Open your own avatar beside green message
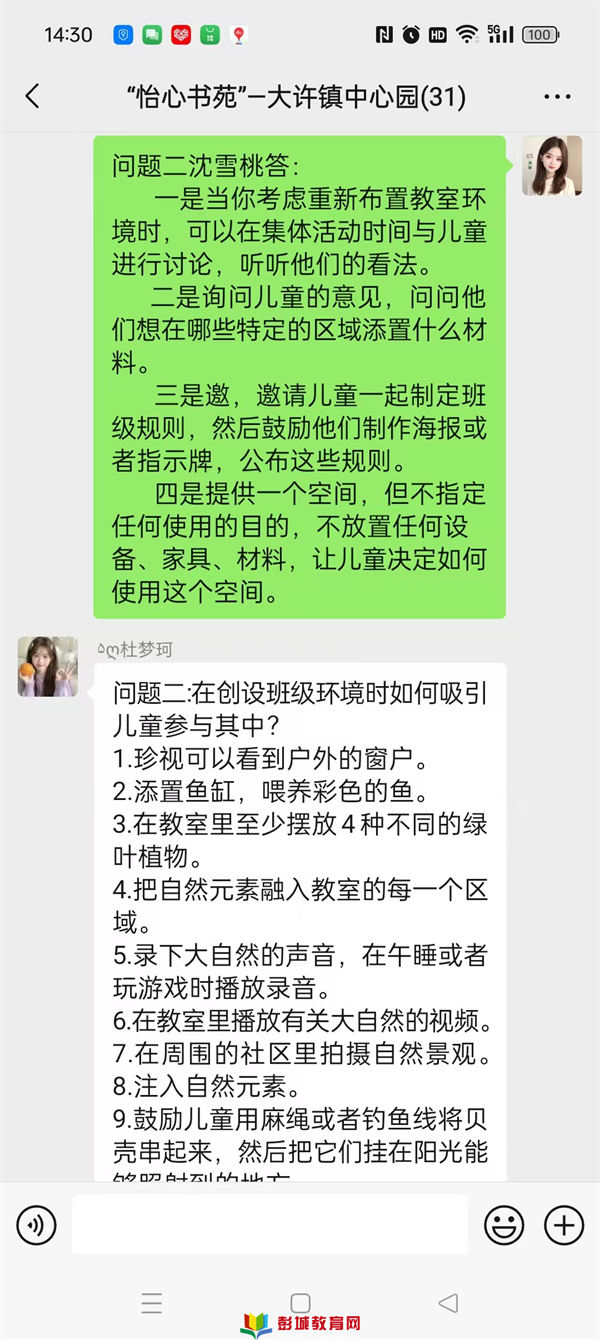The image size is (600, 1340). coord(552,165)
